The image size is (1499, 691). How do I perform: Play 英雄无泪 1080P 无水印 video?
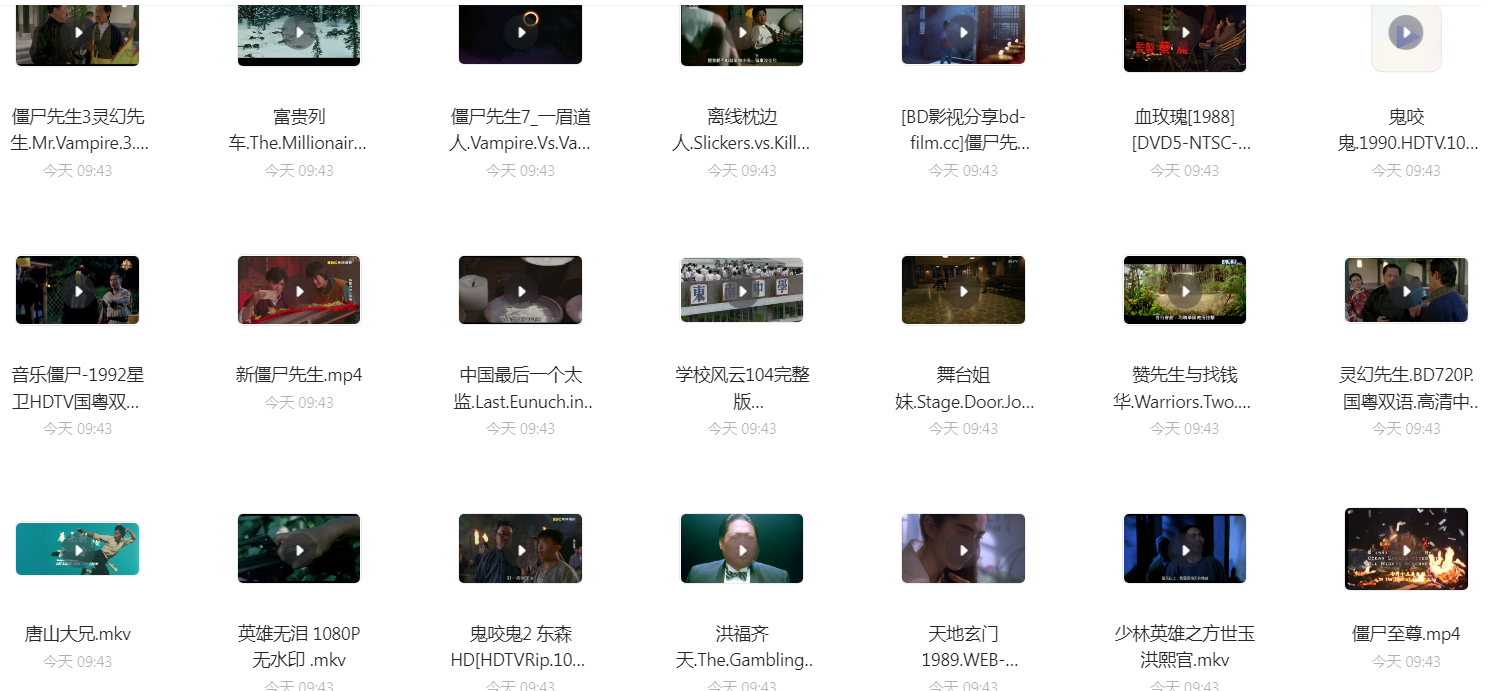299,550
